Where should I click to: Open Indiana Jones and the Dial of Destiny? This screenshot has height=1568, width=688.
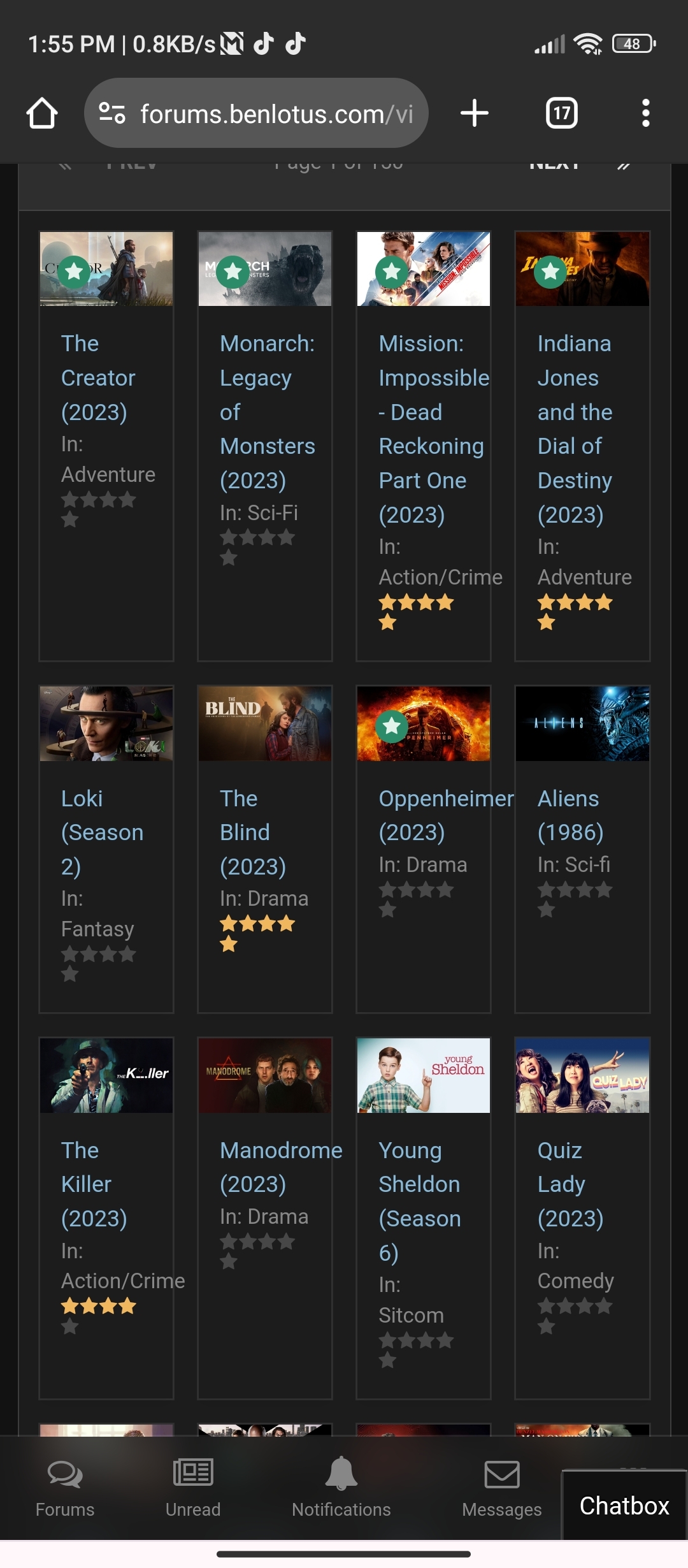pyautogui.click(x=575, y=429)
